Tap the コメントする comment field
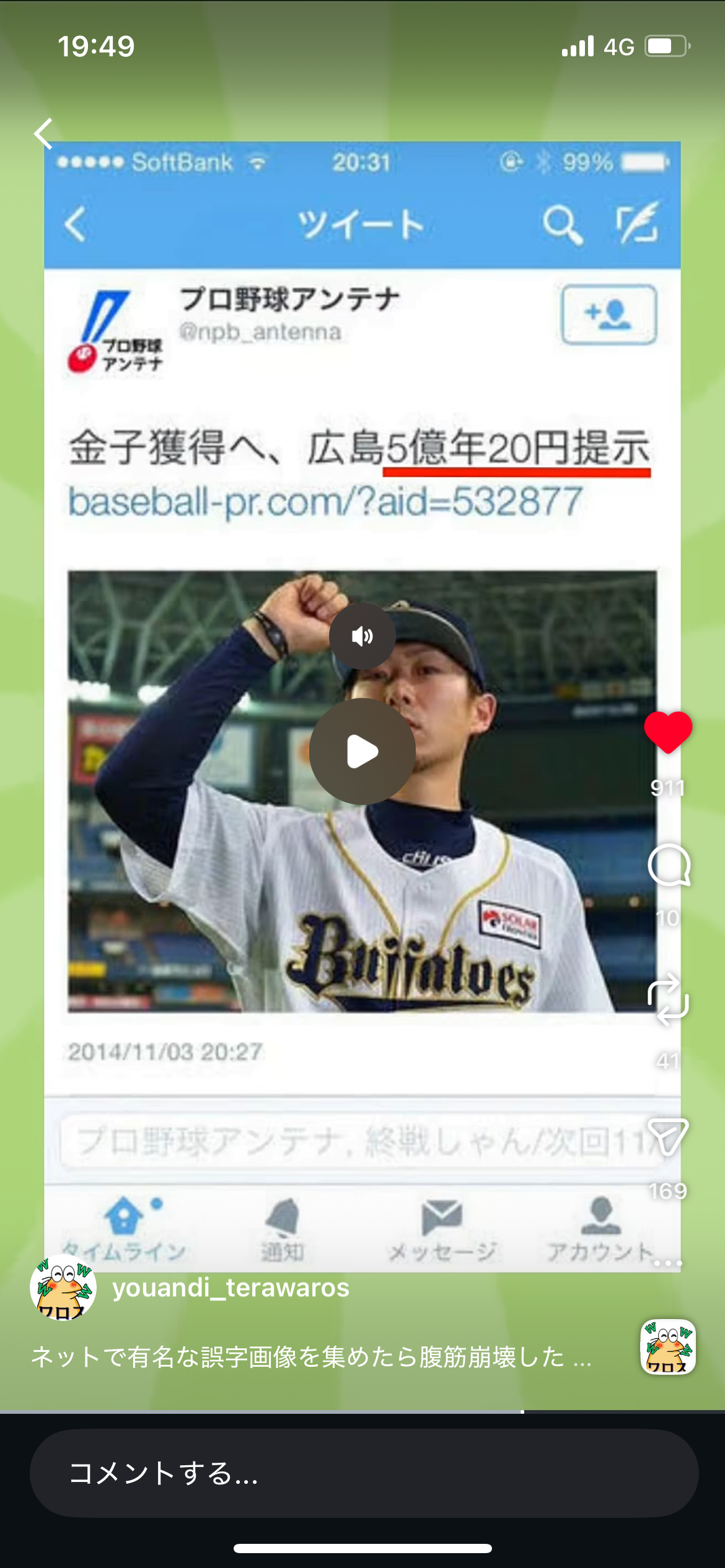 [x=364, y=1473]
